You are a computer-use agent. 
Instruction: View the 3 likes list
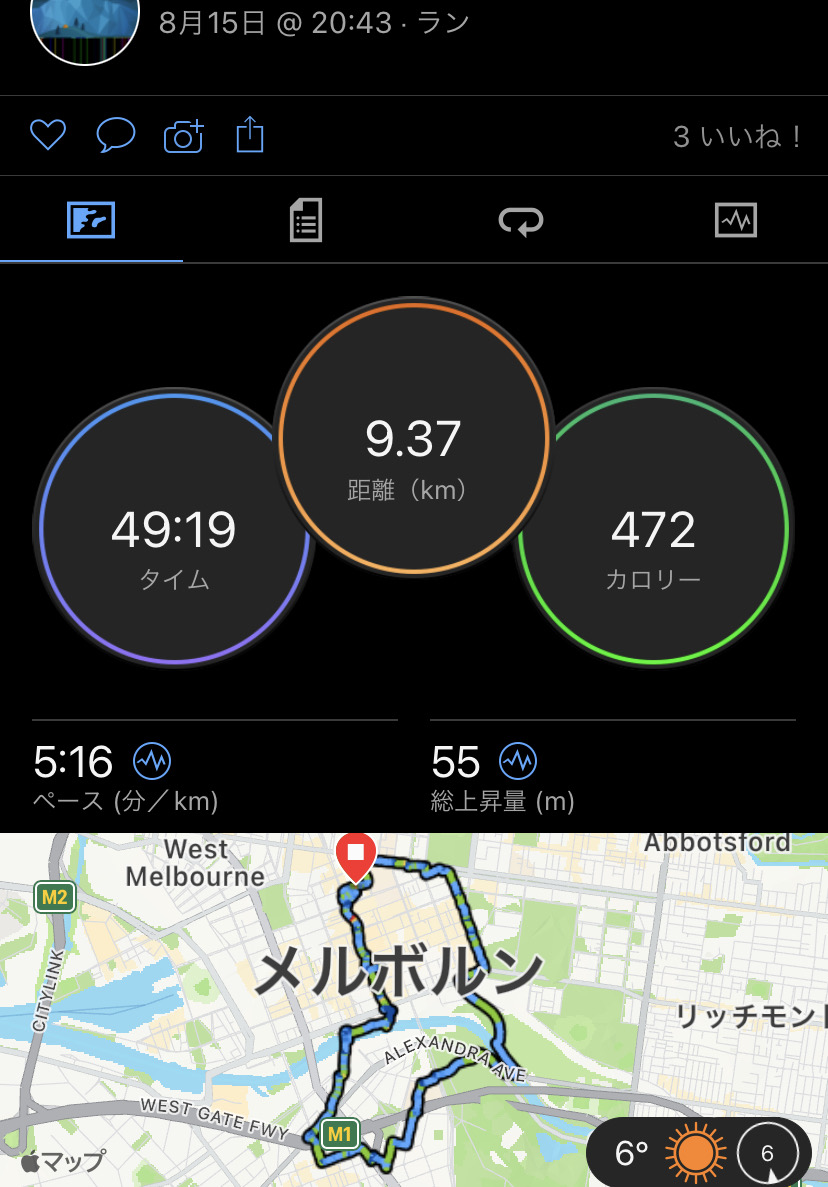coord(738,137)
